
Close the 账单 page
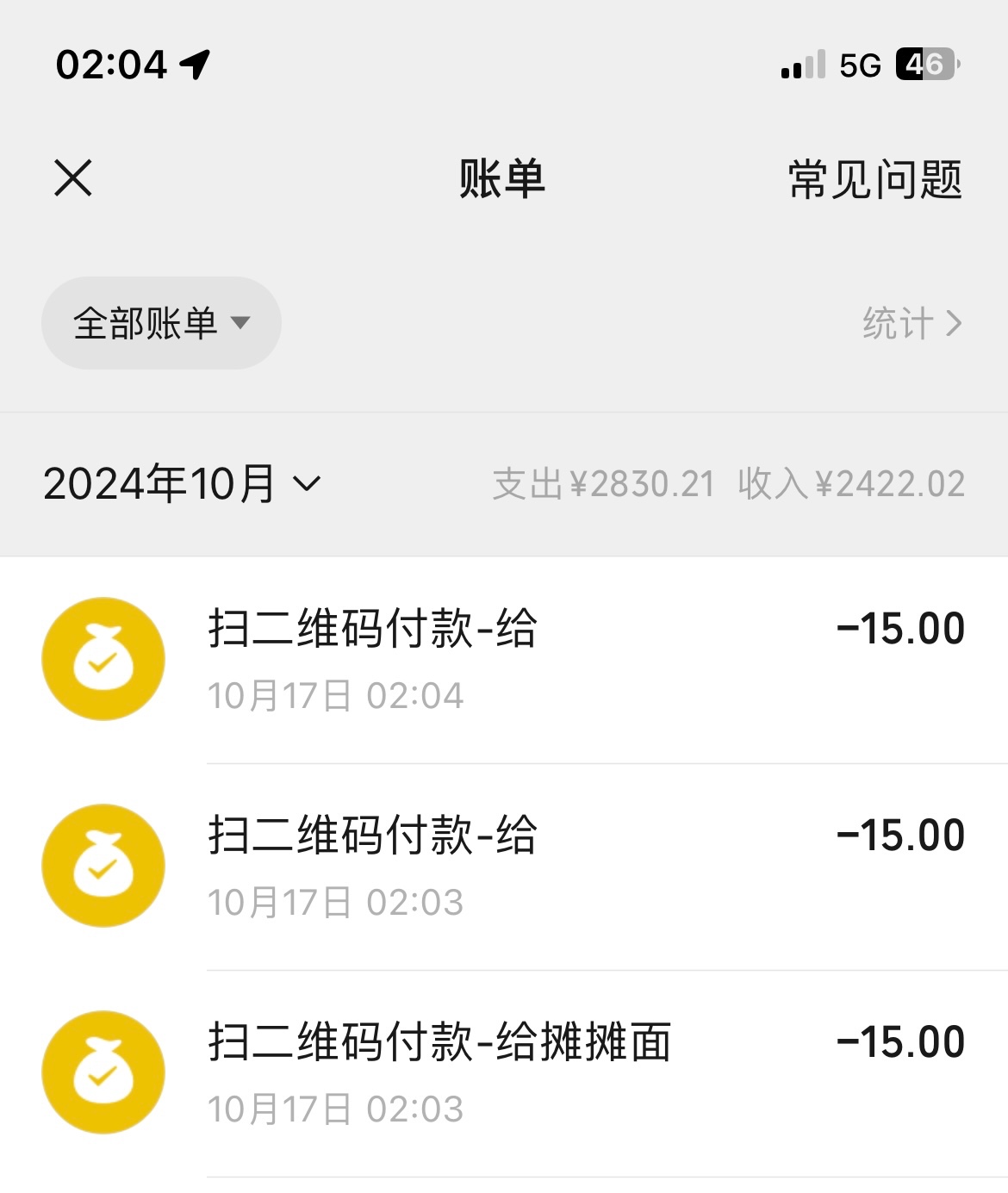pyautogui.click(x=73, y=178)
